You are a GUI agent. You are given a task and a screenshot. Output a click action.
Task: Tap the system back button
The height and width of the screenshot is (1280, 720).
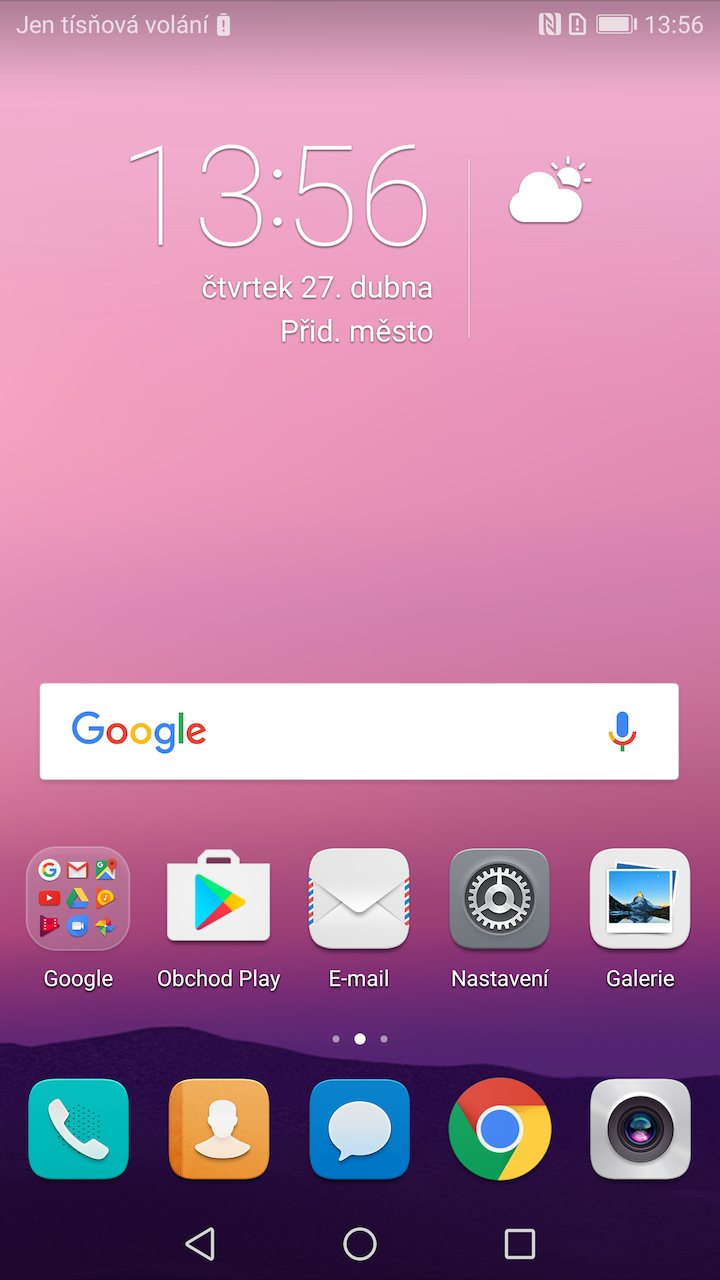pyautogui.click(x=200, y=1243)
